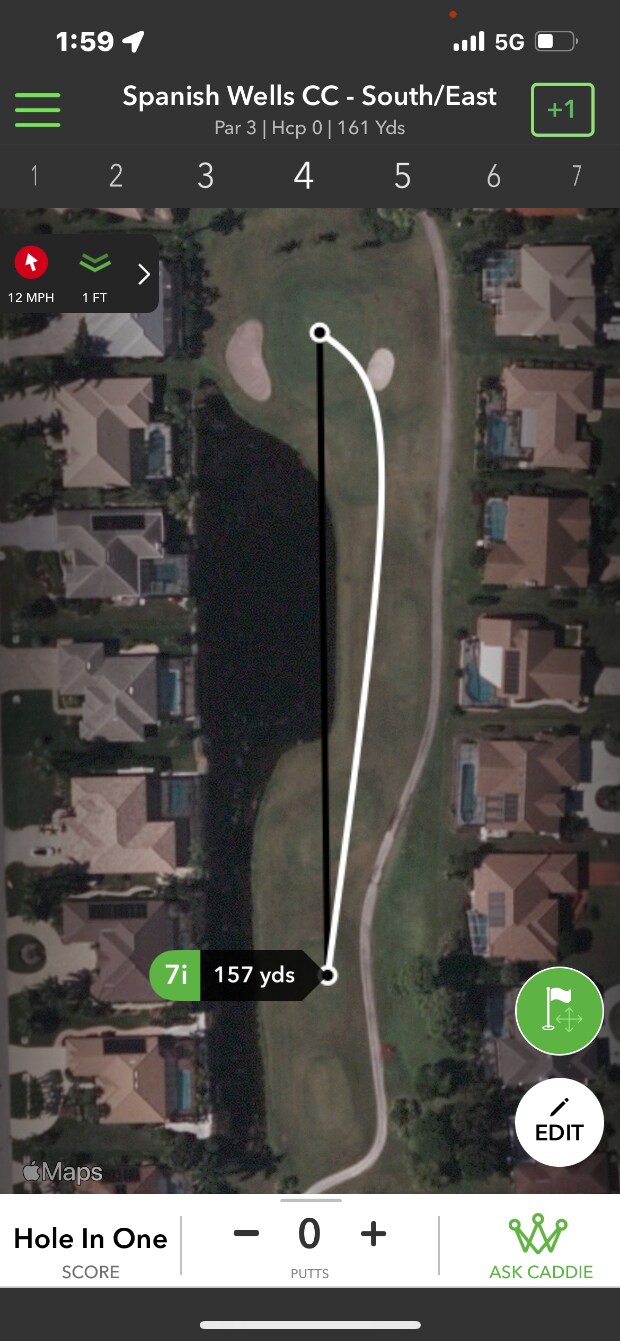Select hole 7

576,177
